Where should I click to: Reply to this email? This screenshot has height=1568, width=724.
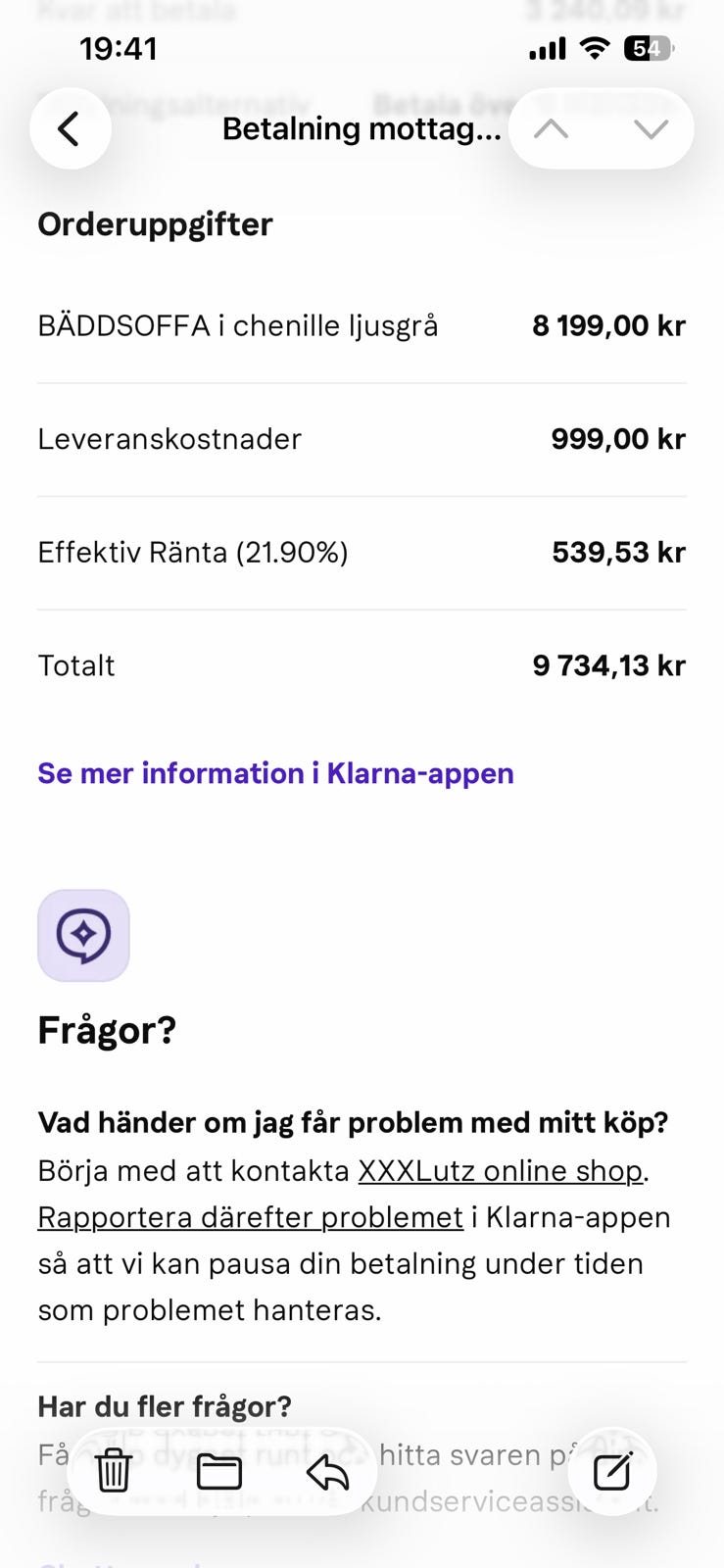point(327,1471)
